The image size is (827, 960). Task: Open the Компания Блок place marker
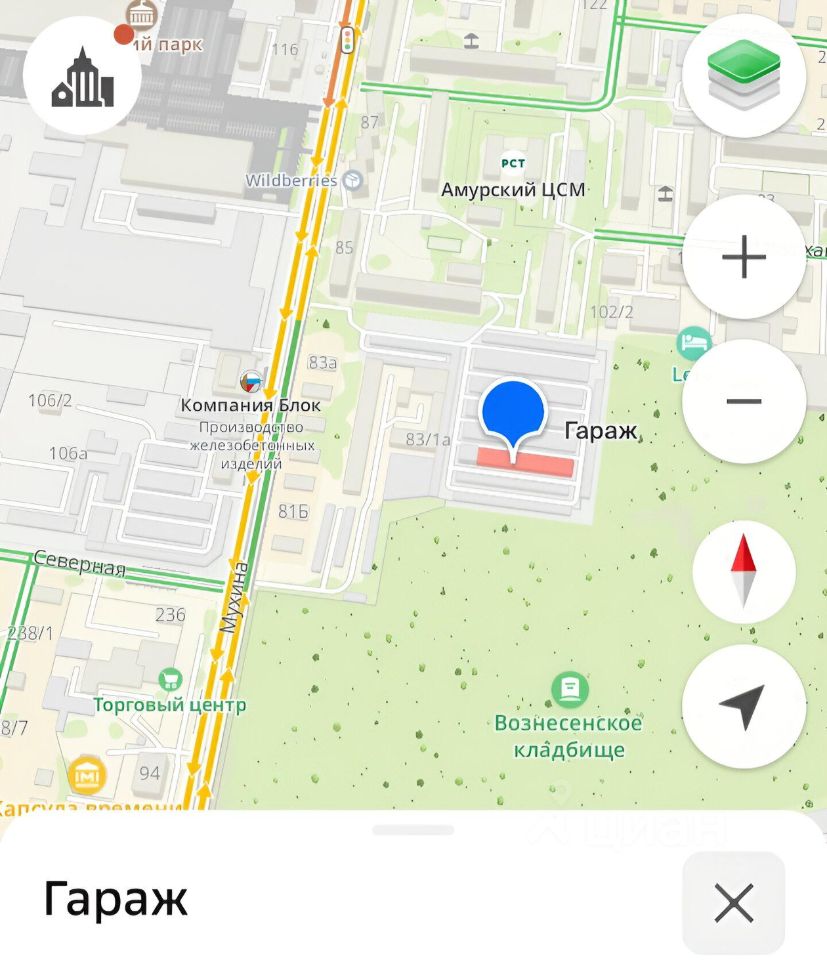251,381
